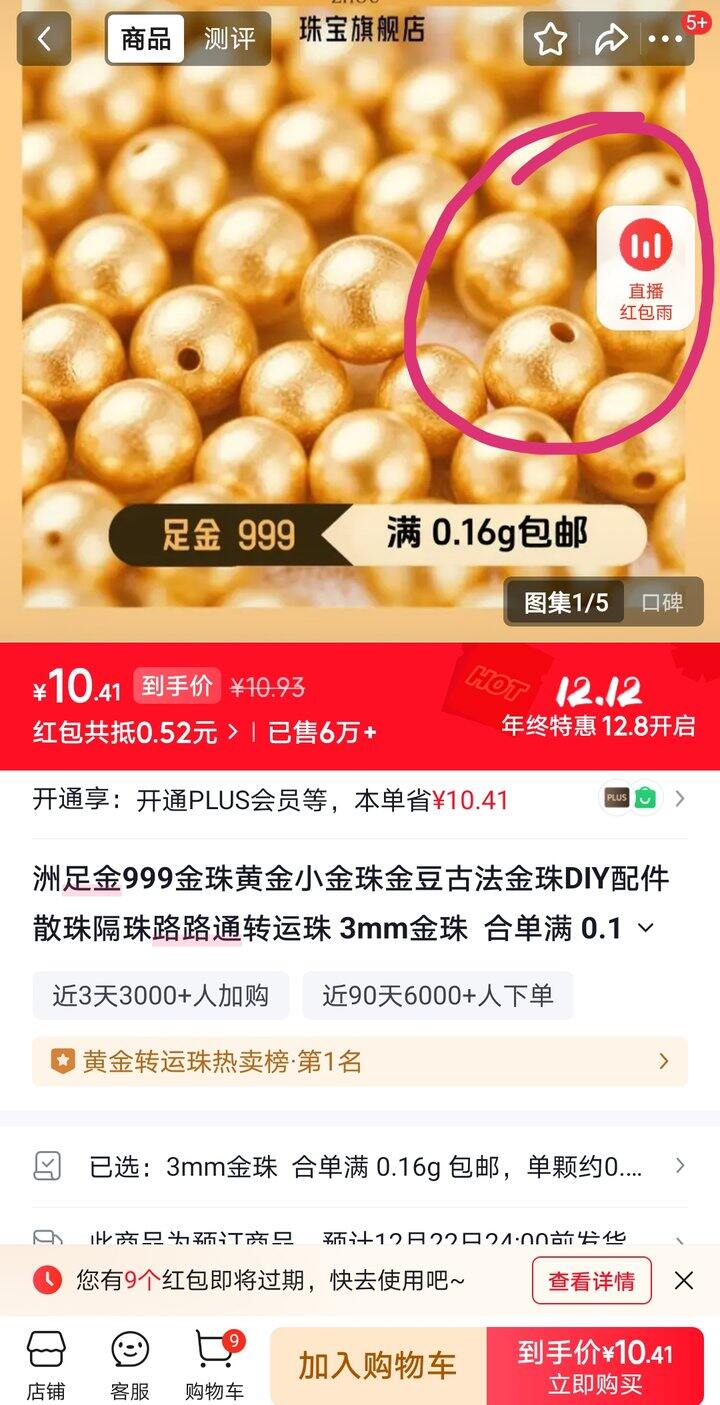Tap 查看详情 for expiring red packets
Viewport: 720px width, 1405px height.
tap(591, 1280)
